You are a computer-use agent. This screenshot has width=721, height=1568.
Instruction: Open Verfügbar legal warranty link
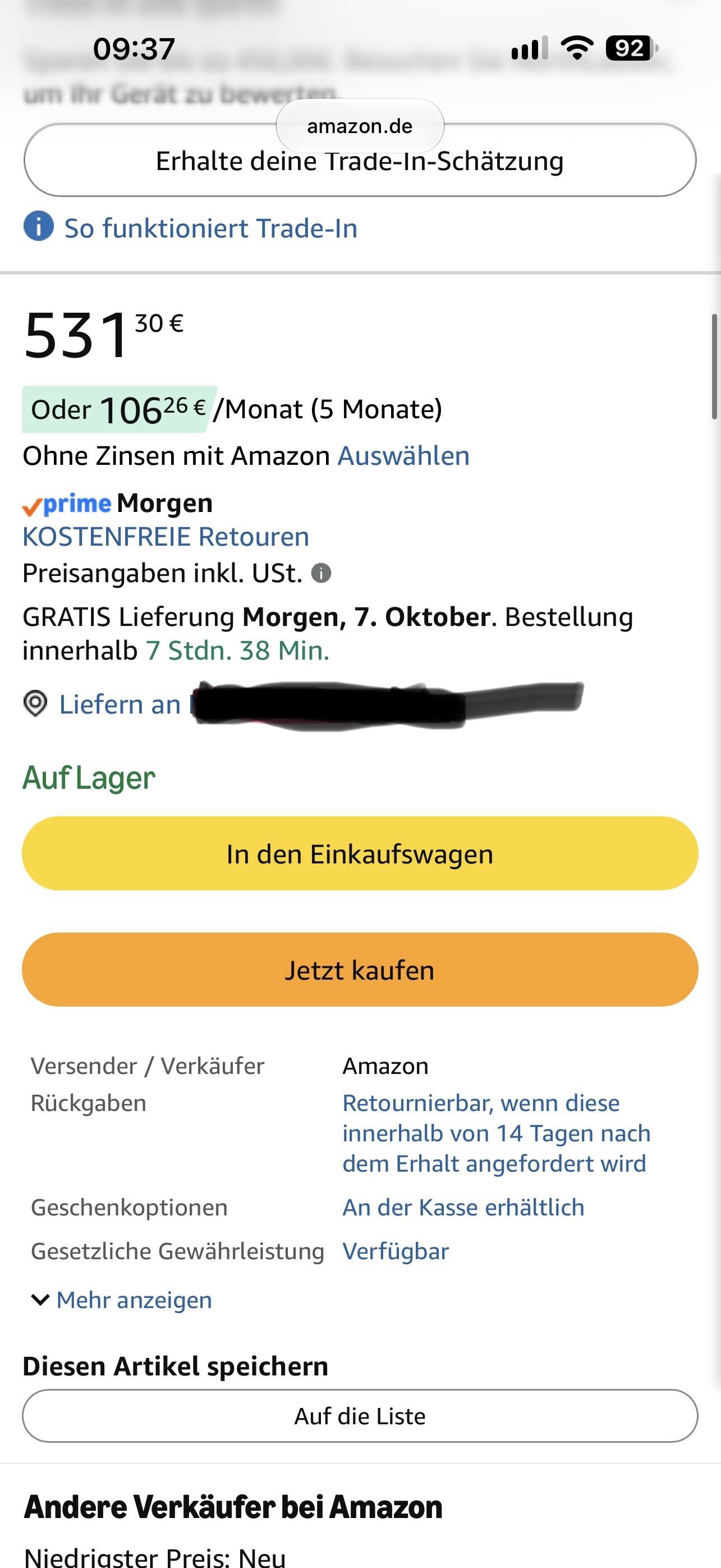(x=396, y=1251)
